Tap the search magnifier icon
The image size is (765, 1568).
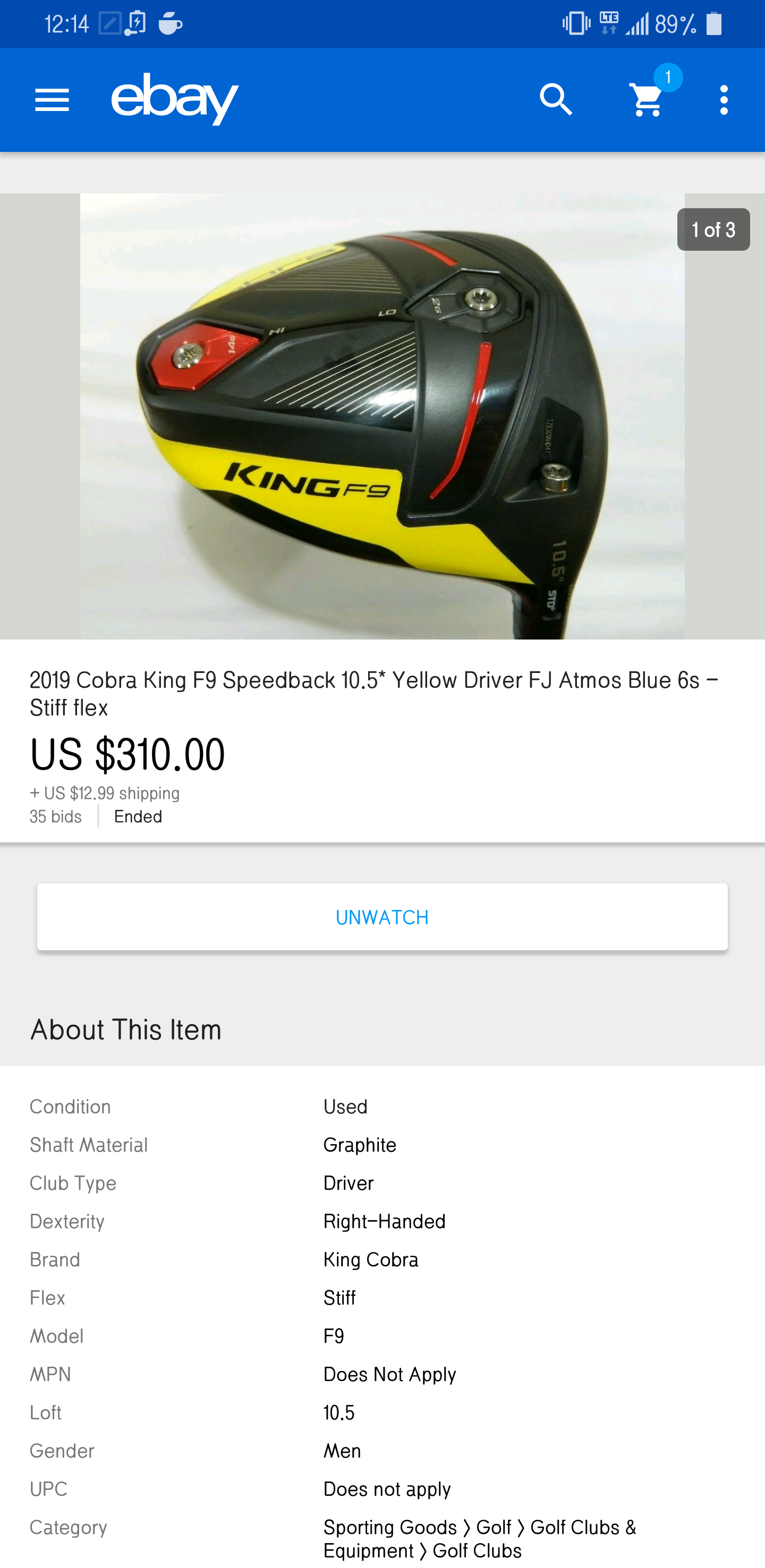(556, 100)
